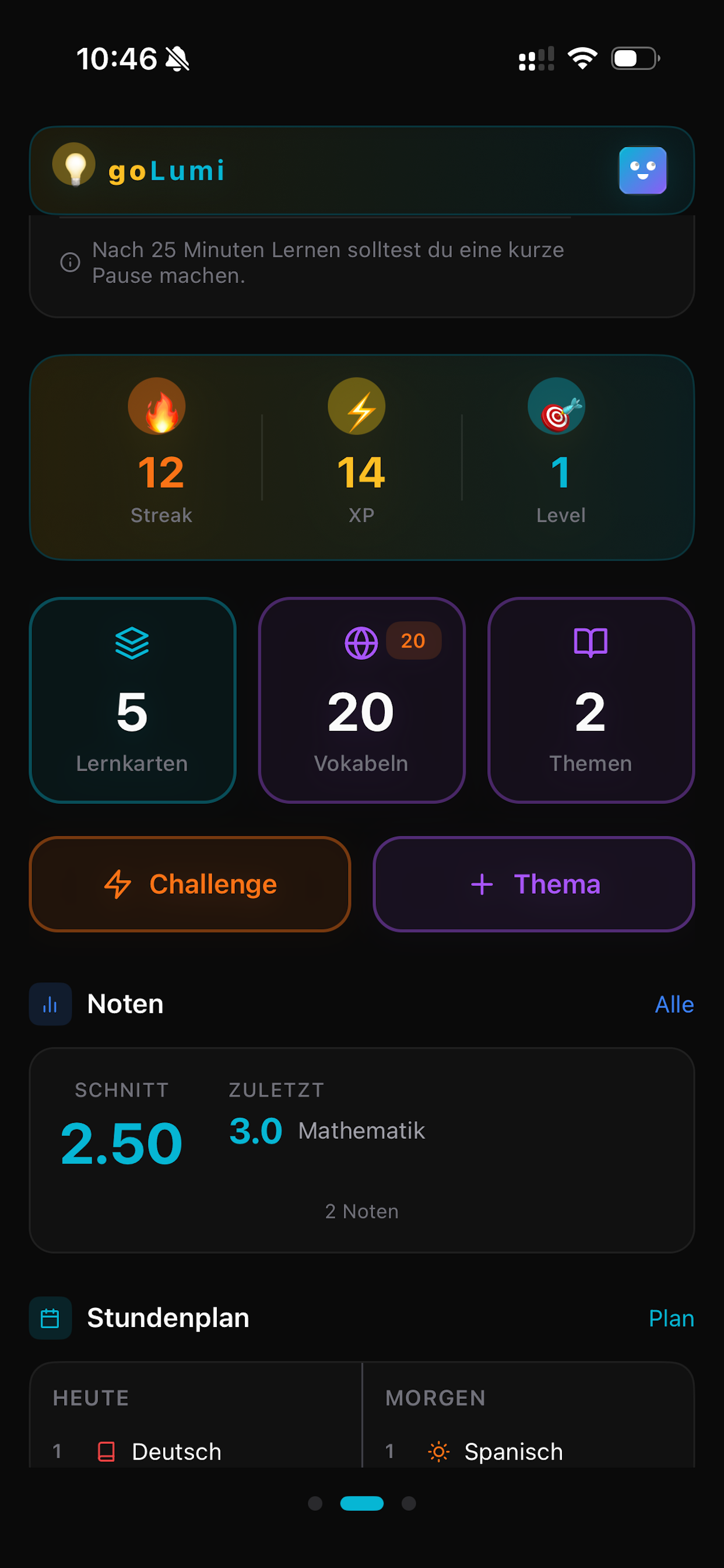
Task: Select the Mathematik 3.0 grade entry
Action: click(329, 1130)
